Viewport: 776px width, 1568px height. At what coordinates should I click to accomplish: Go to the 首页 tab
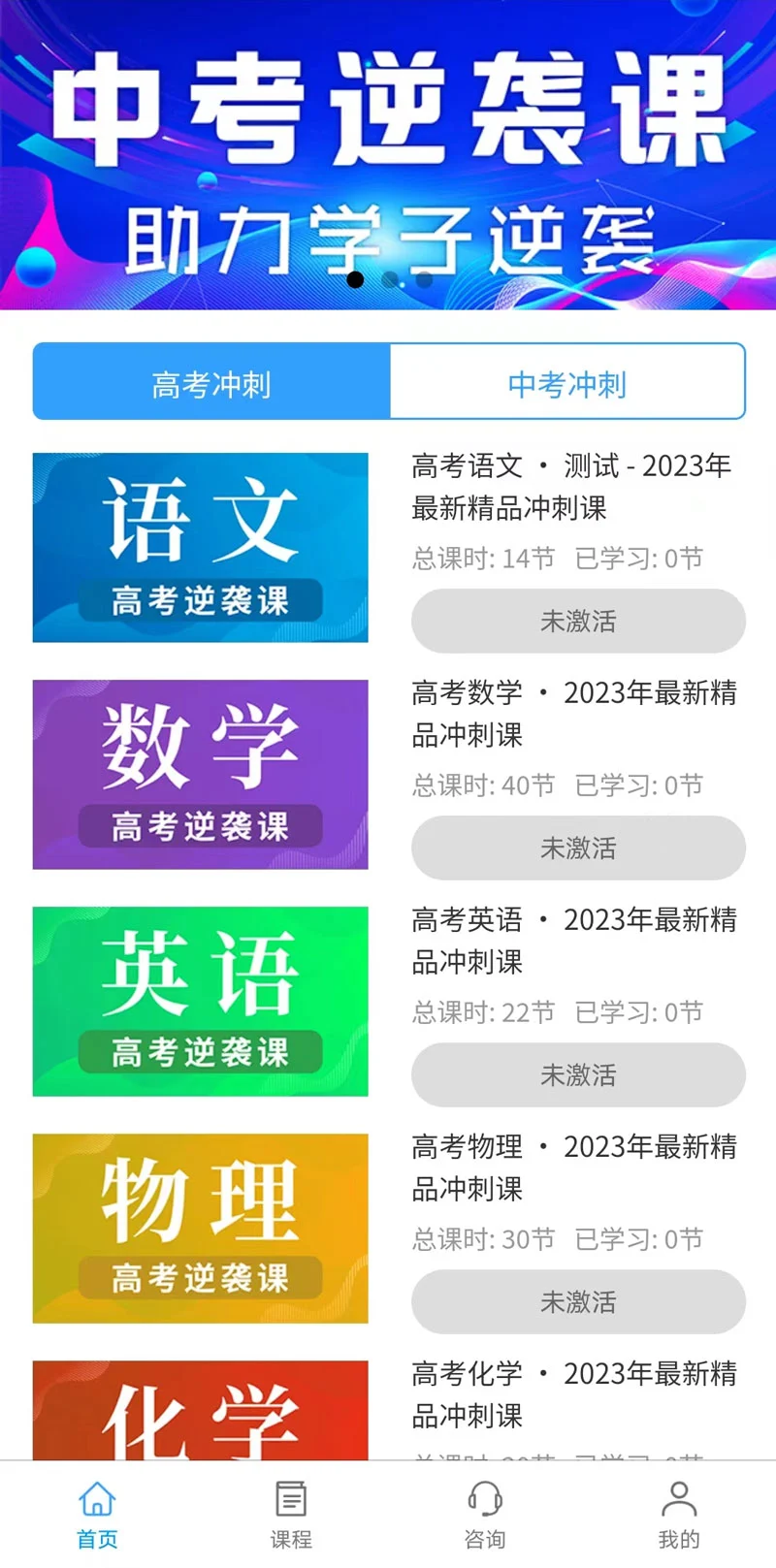tap(97, 1515)
